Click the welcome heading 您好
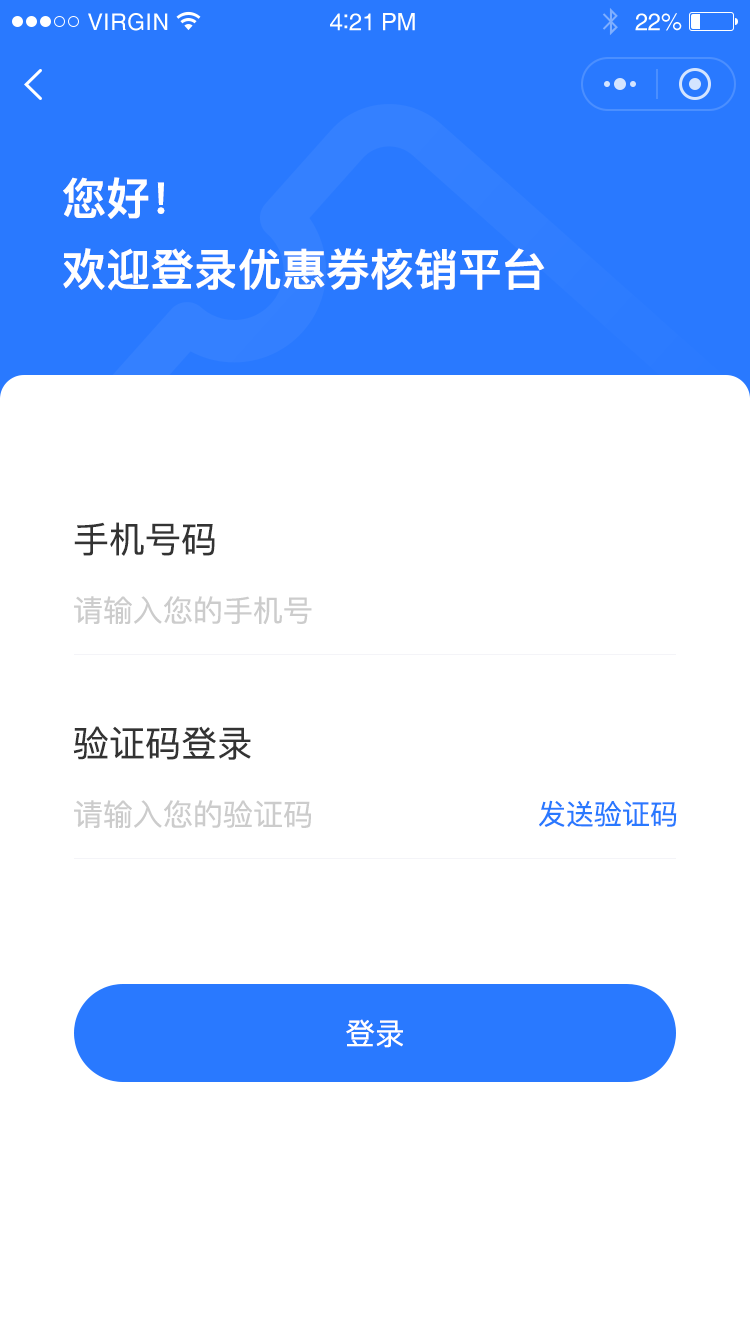750x1334 pixels. 113,198
